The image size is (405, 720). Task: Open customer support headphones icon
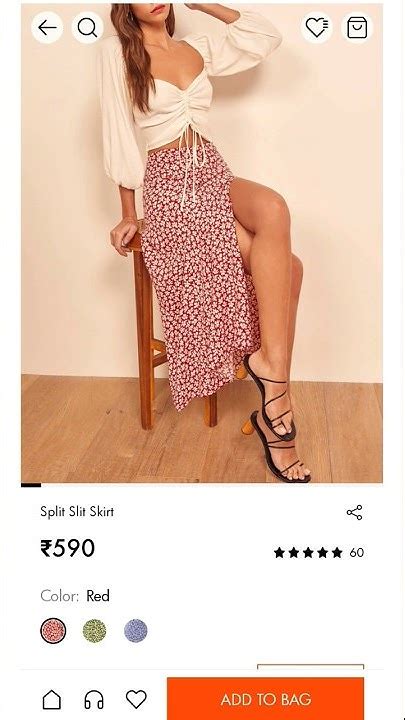[x=94, y=700]
